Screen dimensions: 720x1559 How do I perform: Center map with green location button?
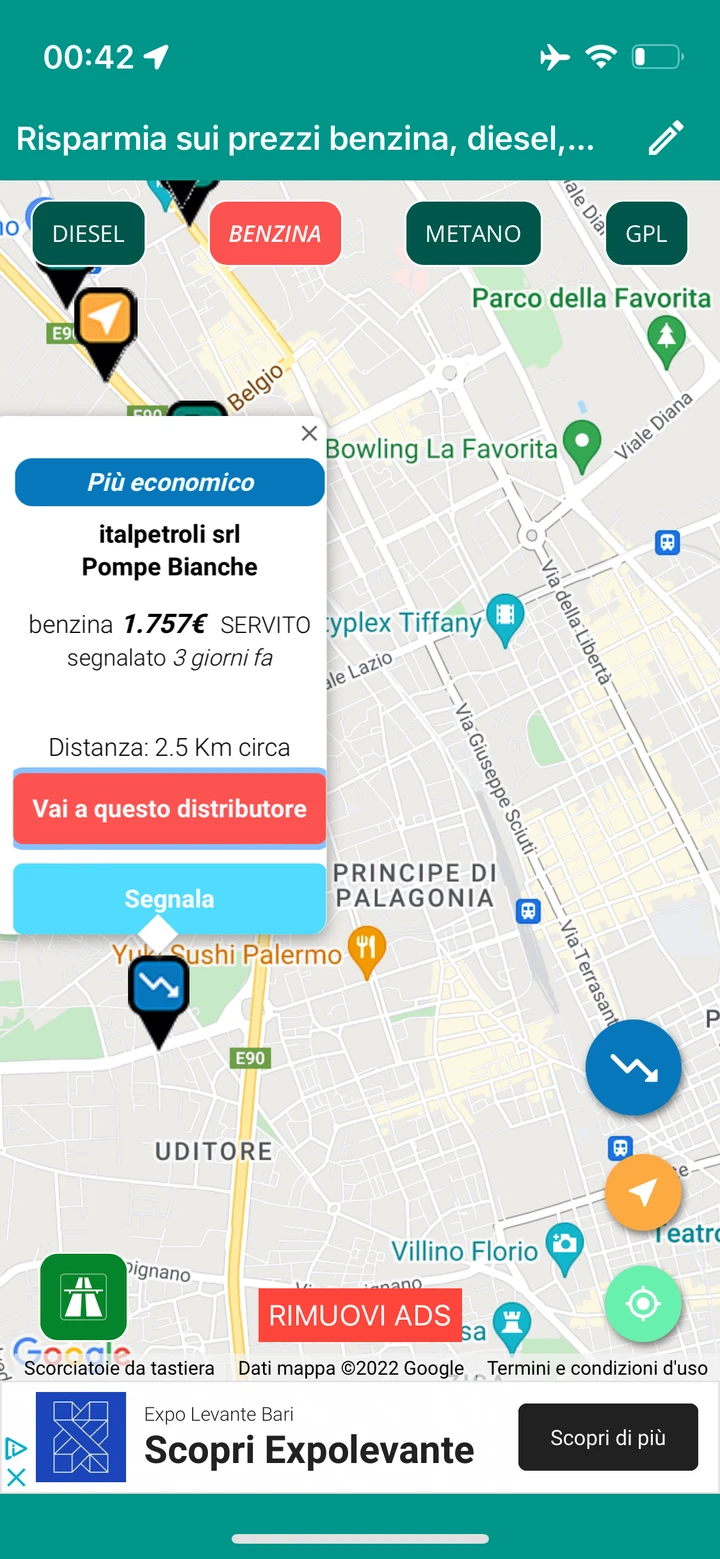643,1304
